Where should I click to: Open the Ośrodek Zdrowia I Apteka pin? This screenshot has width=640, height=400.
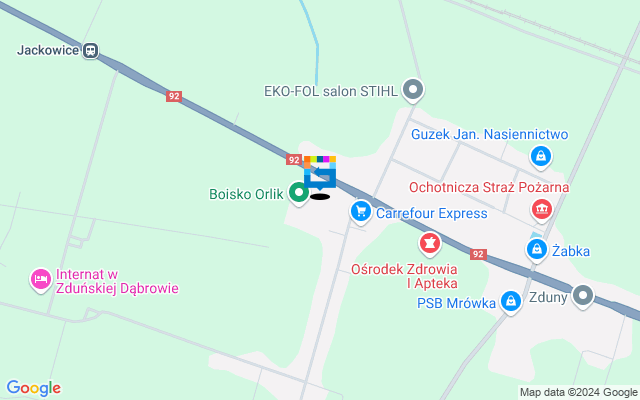(x=428, y=243)
